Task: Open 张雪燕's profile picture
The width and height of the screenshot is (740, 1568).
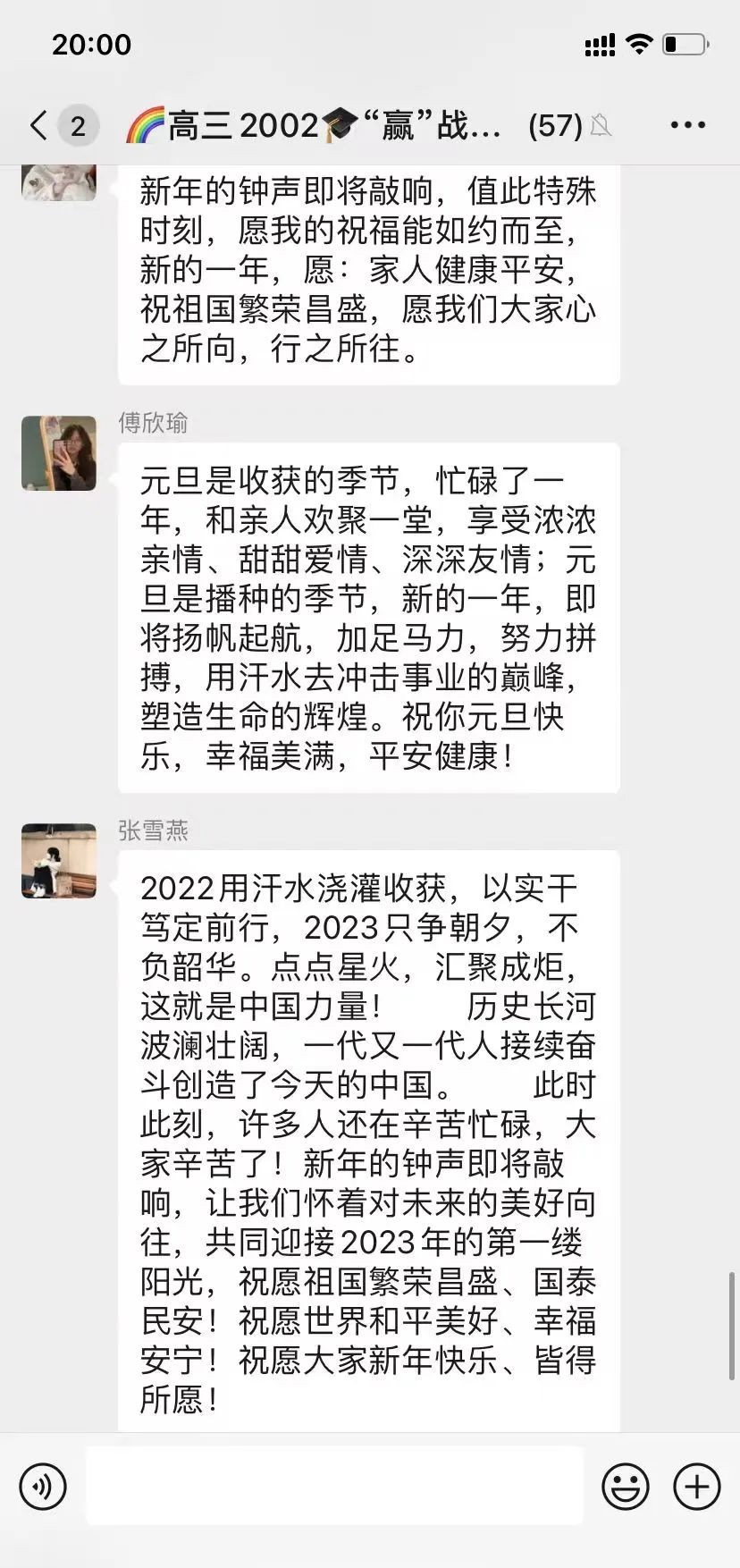Action: coord(59,861)
